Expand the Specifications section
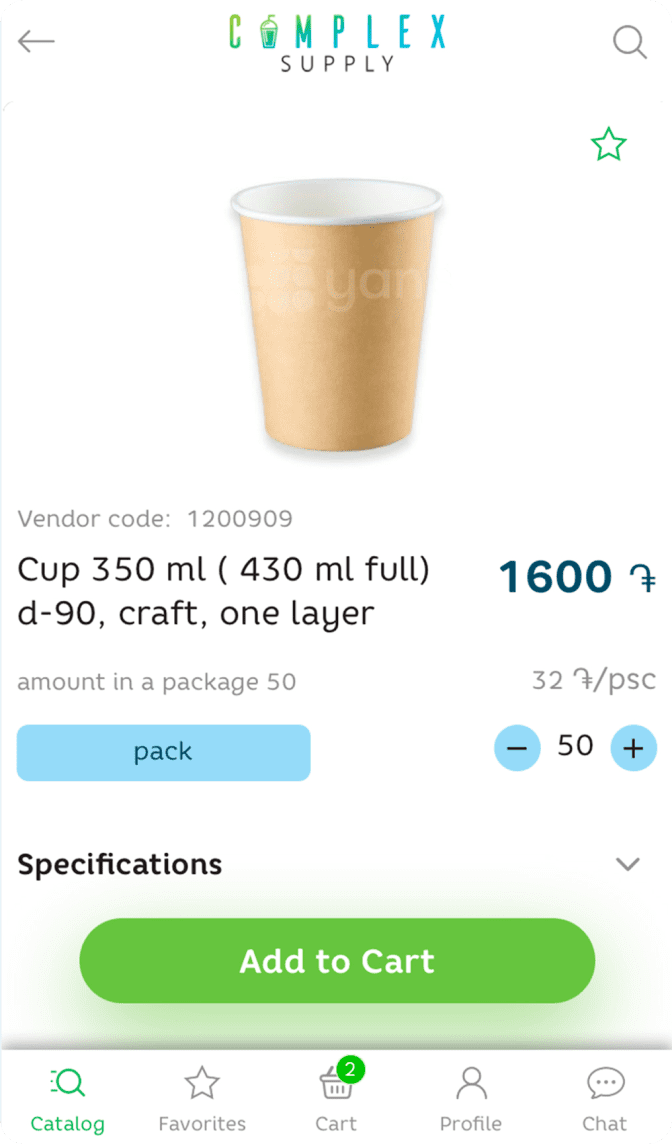Screen dimensions: 672x1144 pyautogui.click(x=627, y=864)
